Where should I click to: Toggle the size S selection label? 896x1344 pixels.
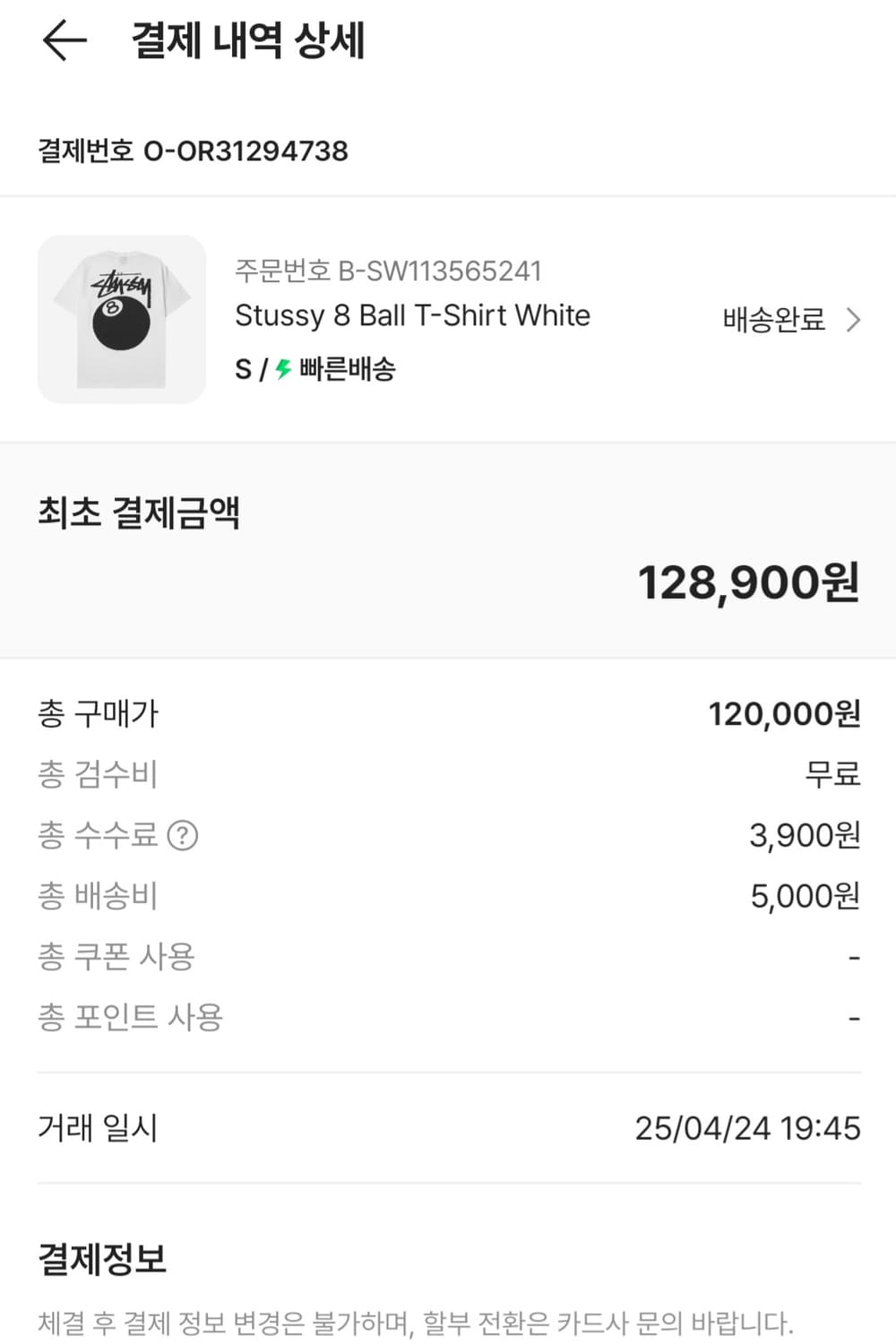tap(240, 368)
